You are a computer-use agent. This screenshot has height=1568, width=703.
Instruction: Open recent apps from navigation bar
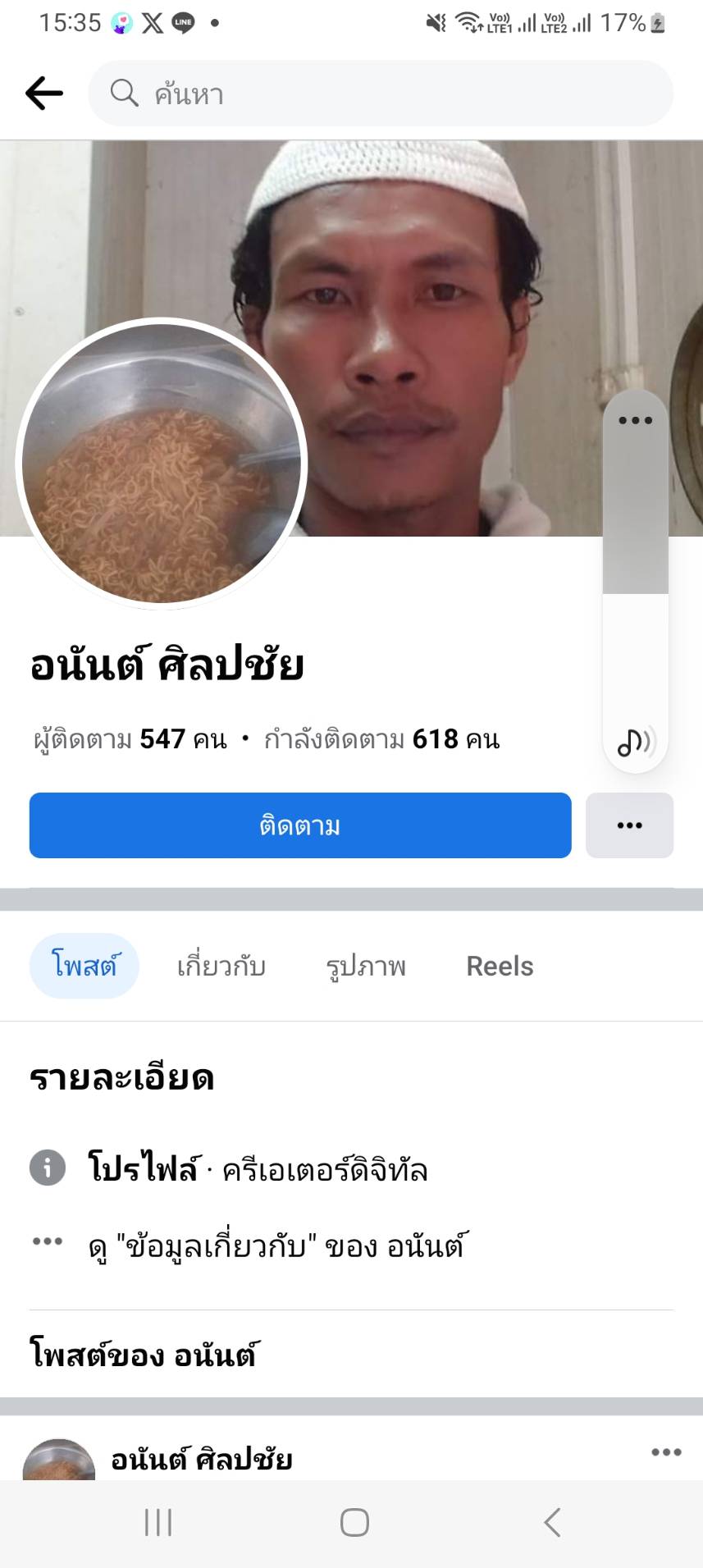[x=158, y=1523]
